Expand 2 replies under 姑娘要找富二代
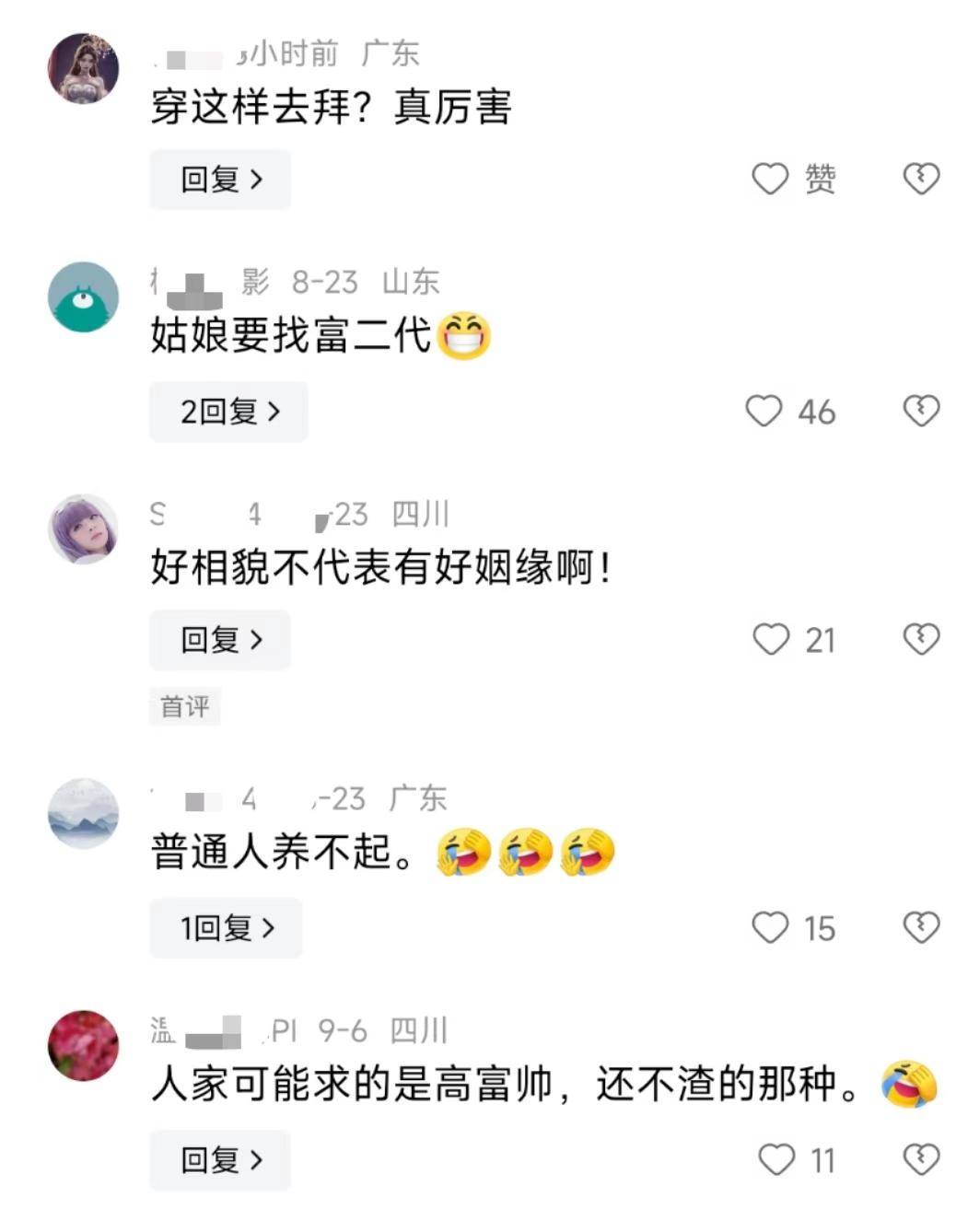 (228, 412)
